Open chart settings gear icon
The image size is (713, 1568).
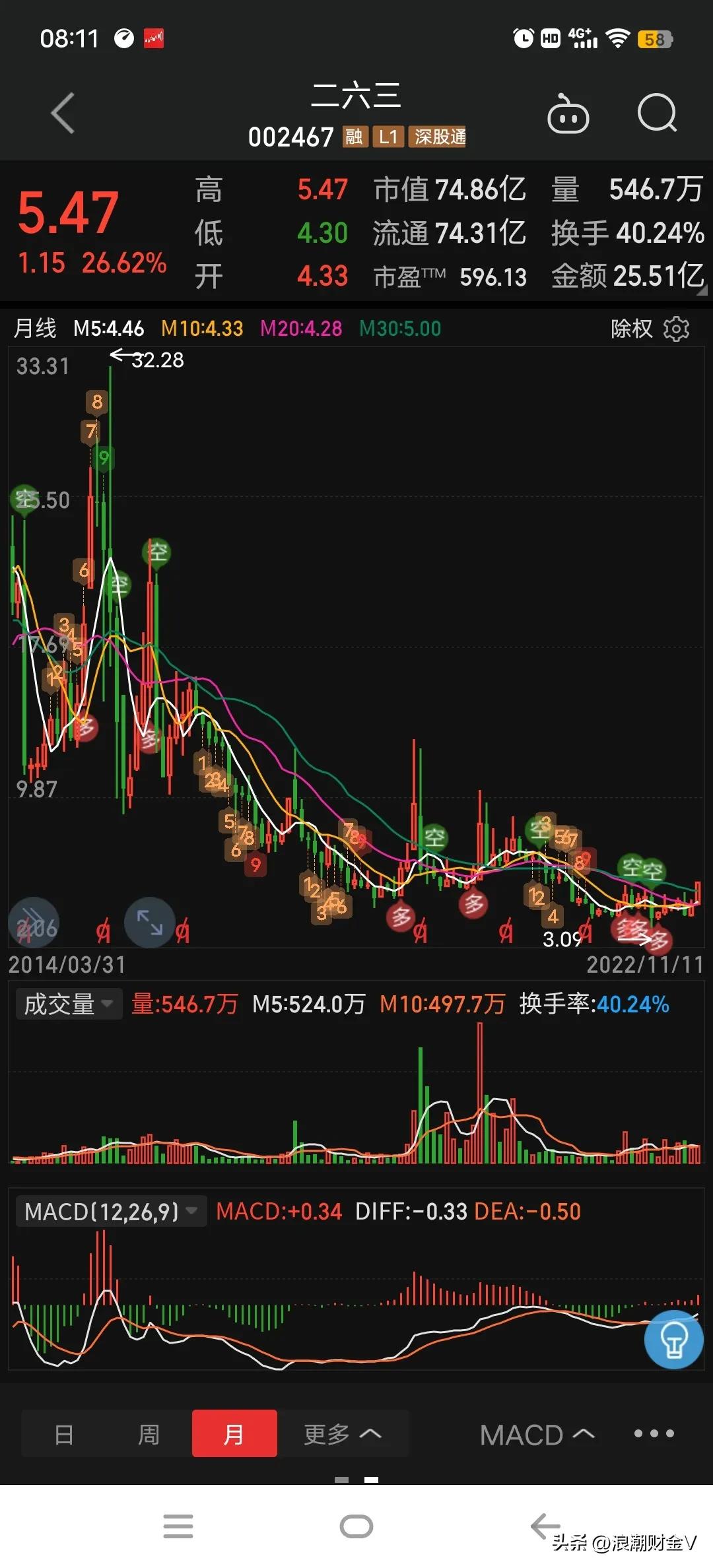676,329
